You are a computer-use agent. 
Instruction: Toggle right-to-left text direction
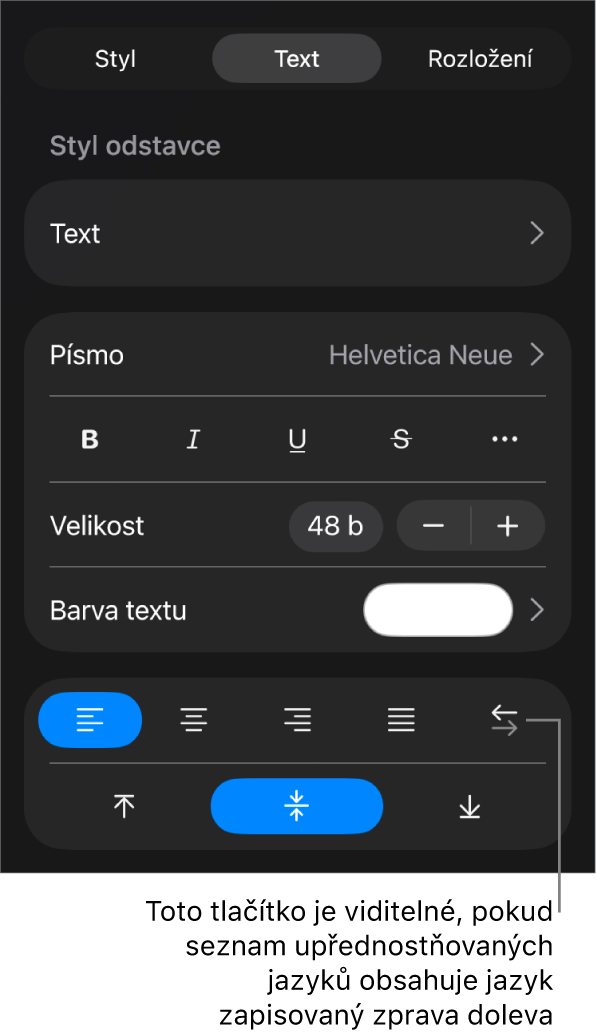pyautogui.click(x=505, y=719)
